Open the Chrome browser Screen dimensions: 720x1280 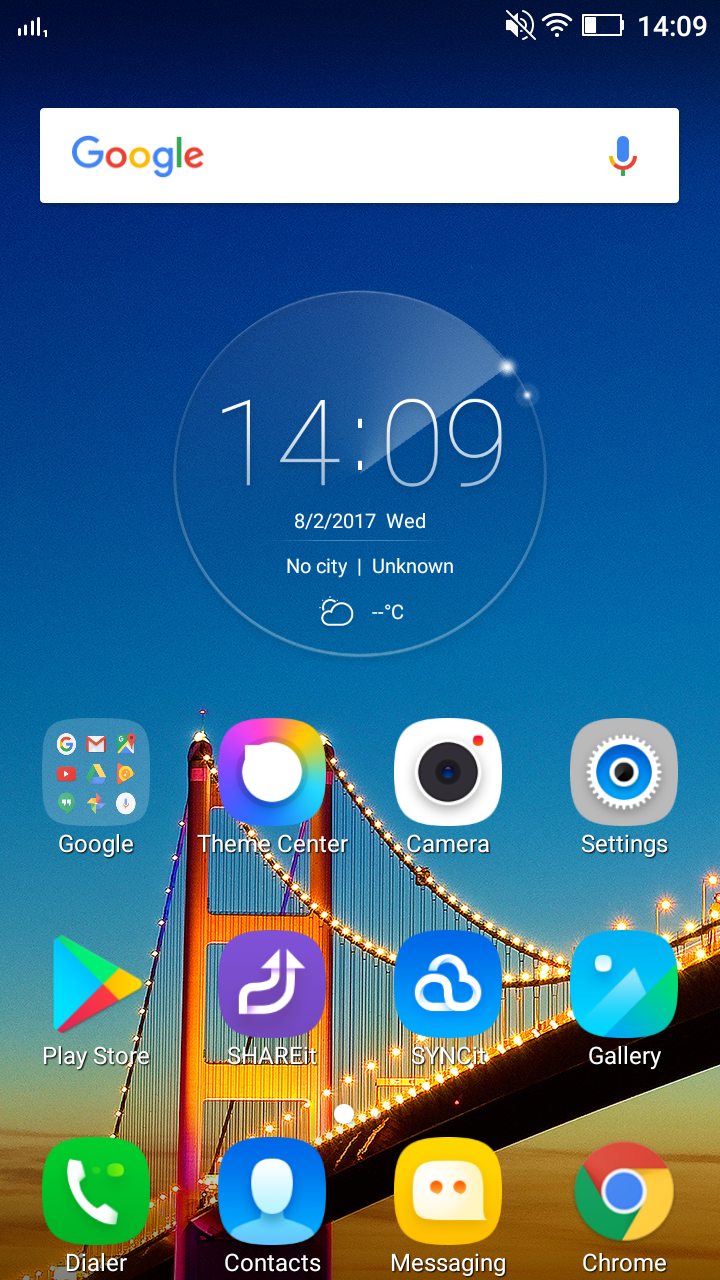(624, 1192)
